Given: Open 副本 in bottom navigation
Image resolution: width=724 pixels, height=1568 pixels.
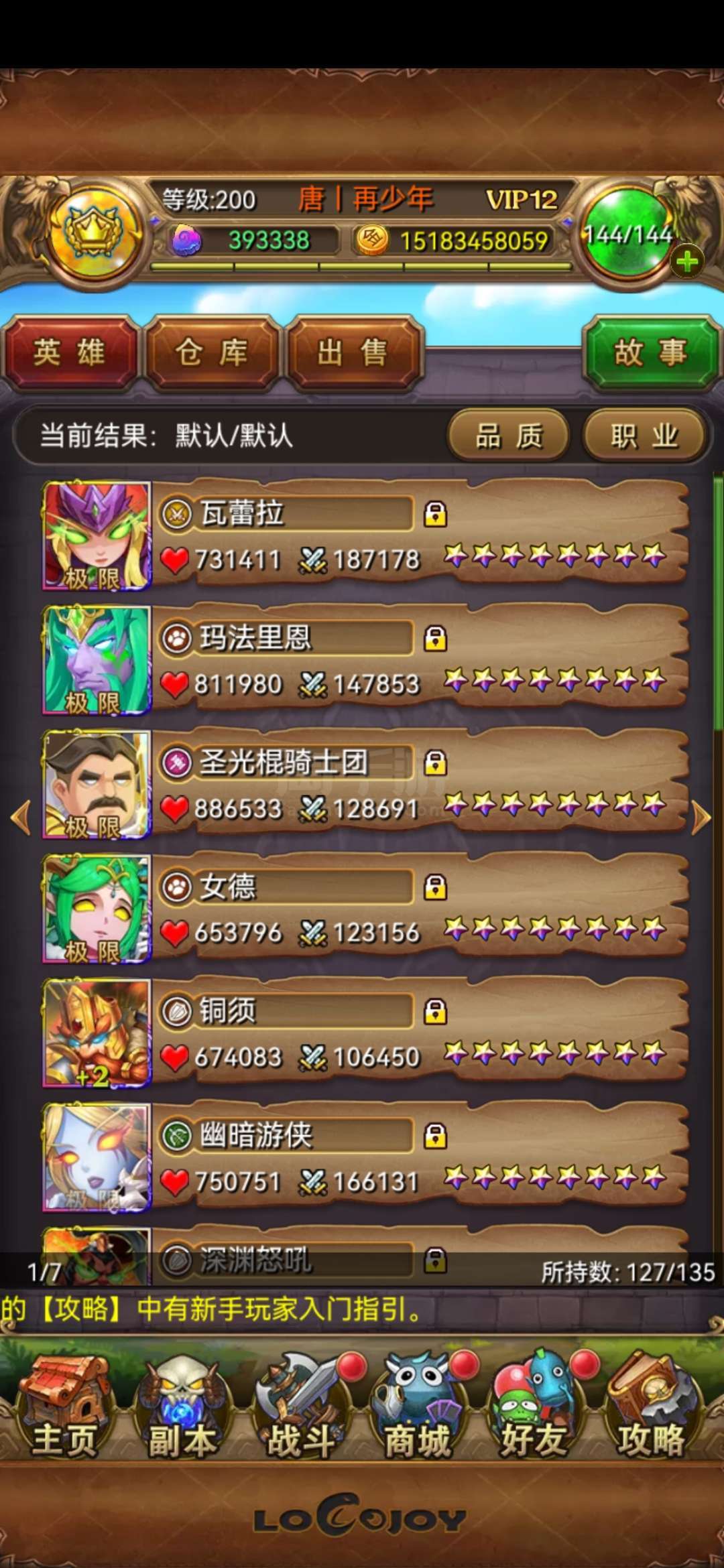Looking at the screenshot, I should (182, 1406).
